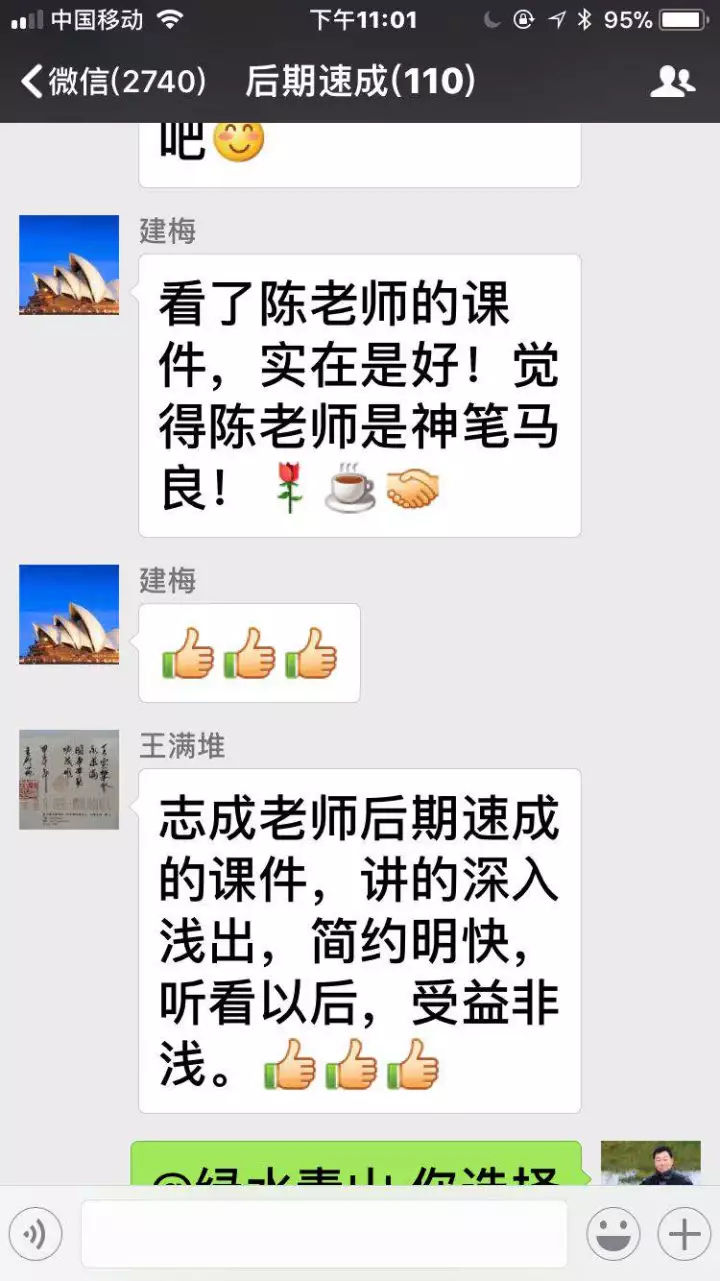Open 建梅's avatar beside the thumbs-up message
720x1281 pixels.
69,614
